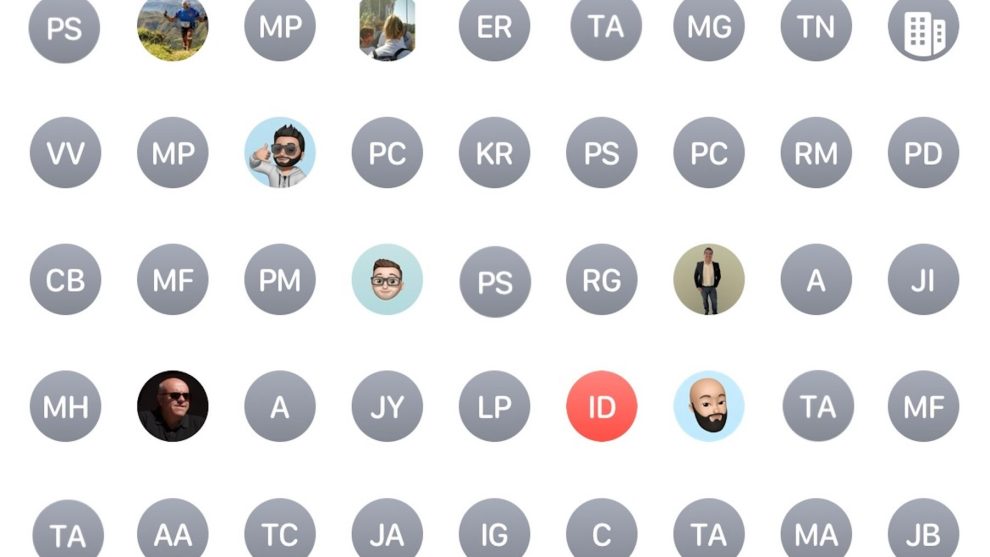Open the red ID contact circle
Image resolution: width=990 pixels, height=557 pixels.
tap(601, 406)
